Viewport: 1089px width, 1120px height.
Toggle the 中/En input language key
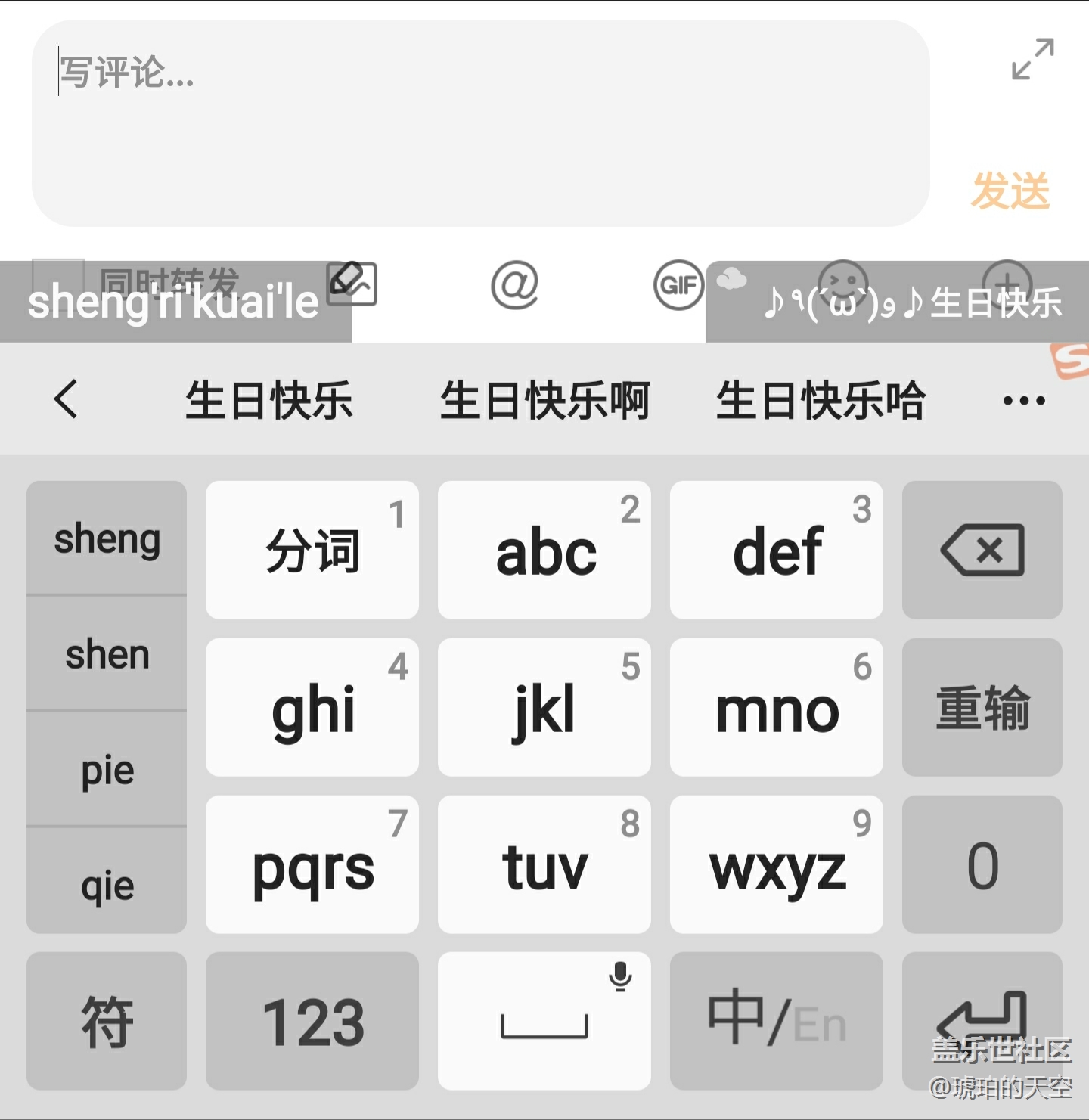pyautogui.click(x=776, y=1021)
